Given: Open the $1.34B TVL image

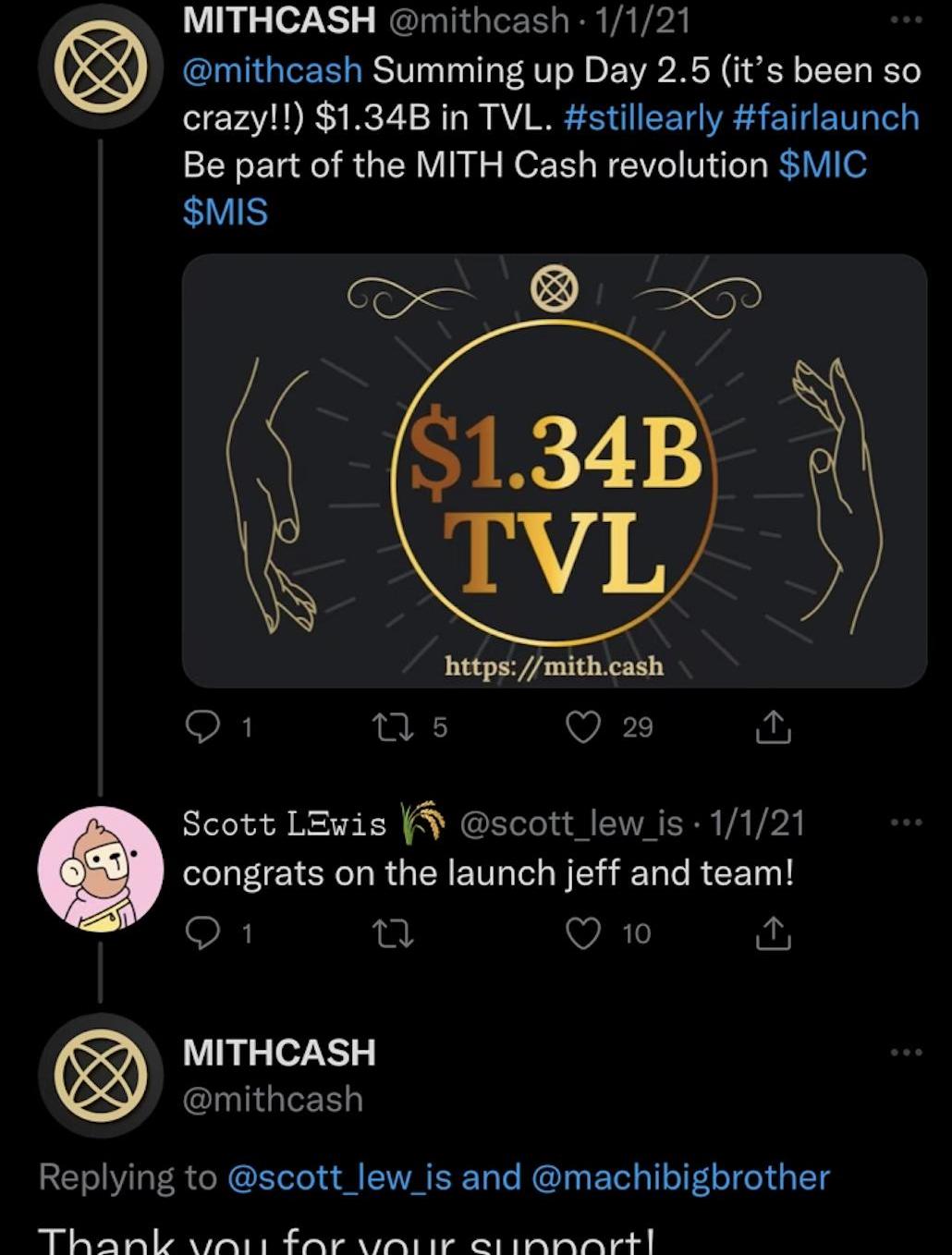Looking at the screenshot, I should [555, 470].
